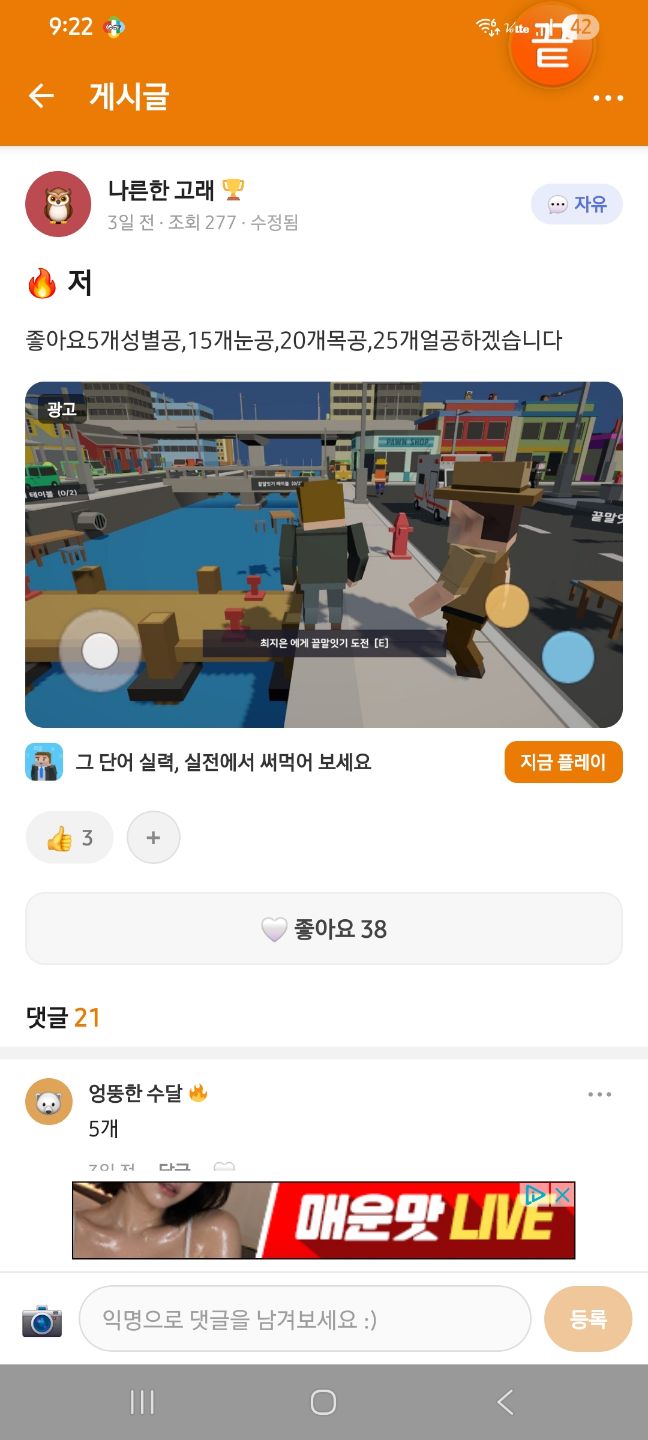Open the game advertisement image

tap(324, 555)
